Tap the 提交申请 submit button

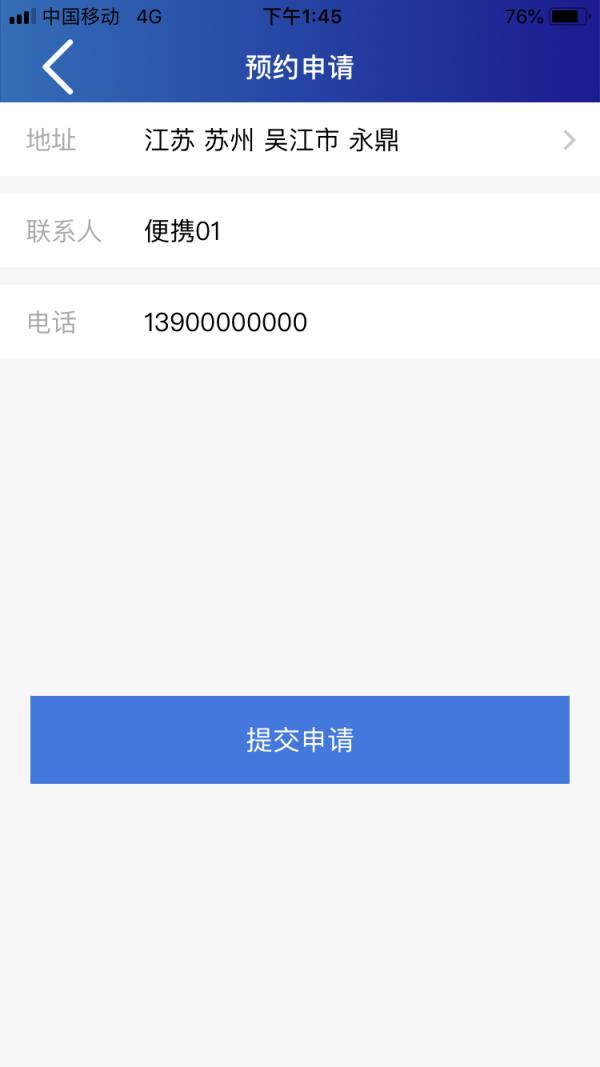point(300,740)
